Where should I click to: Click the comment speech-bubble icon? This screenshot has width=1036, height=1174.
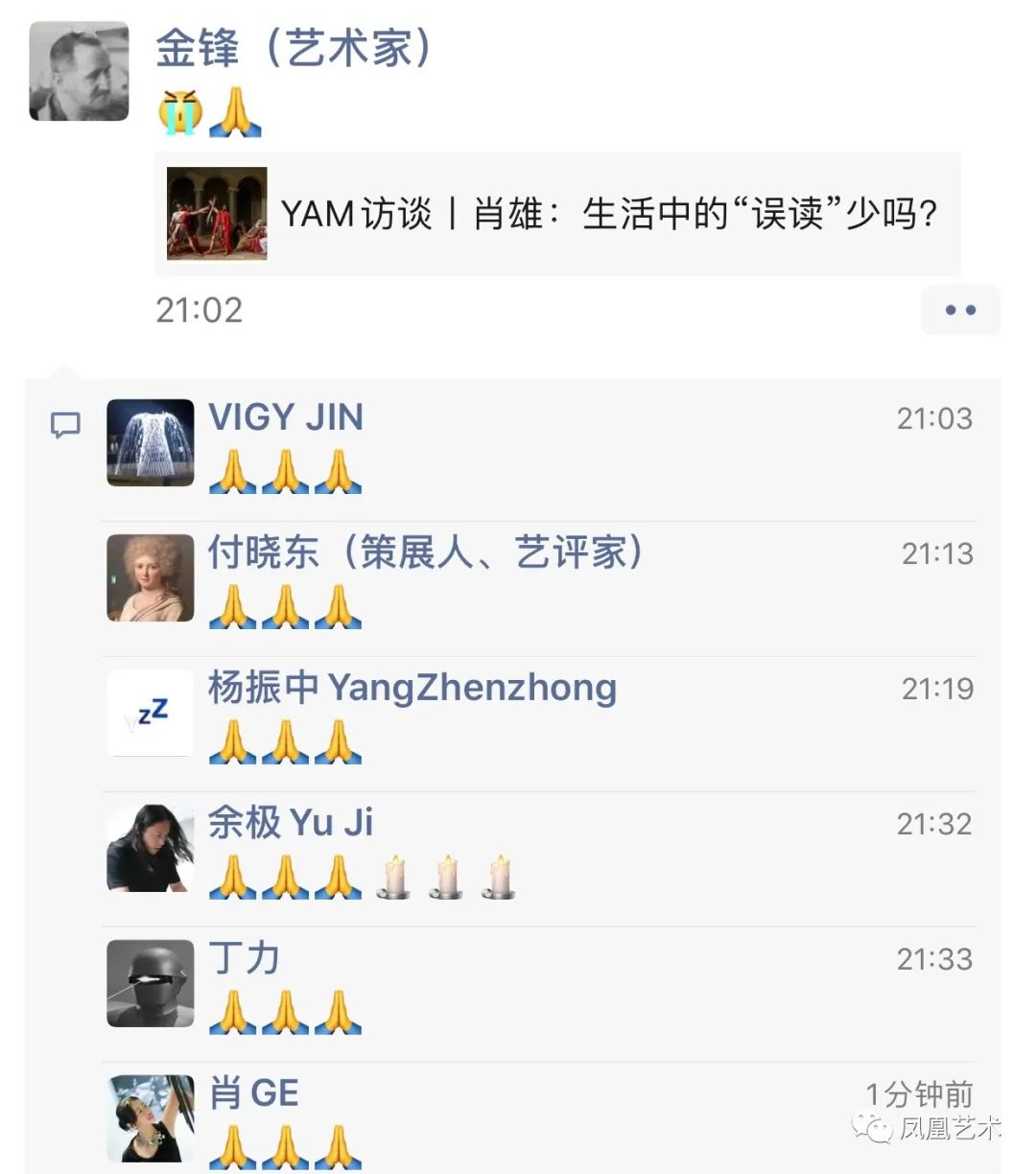tap(67, 425)
